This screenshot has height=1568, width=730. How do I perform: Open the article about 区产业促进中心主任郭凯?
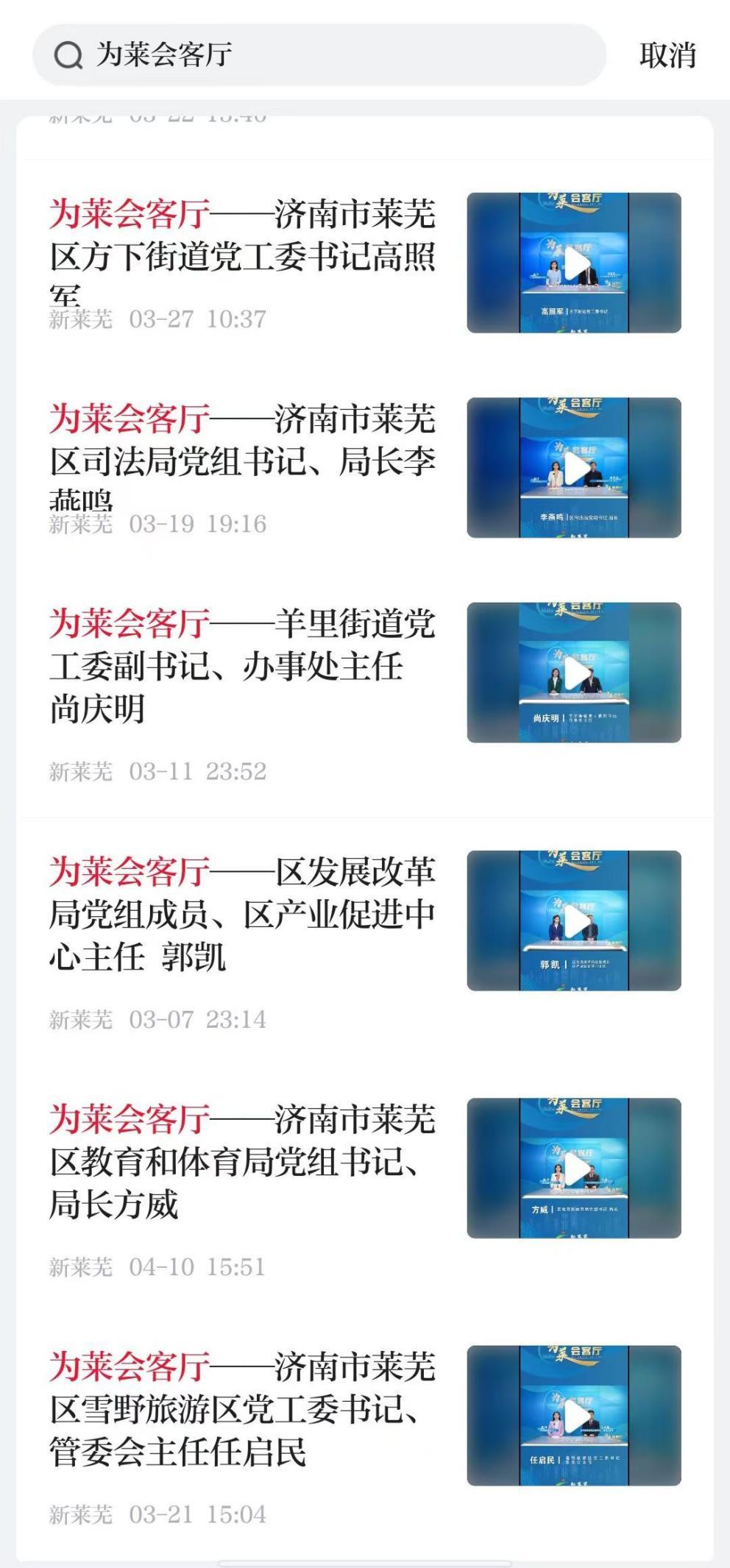tap(242, 914)
